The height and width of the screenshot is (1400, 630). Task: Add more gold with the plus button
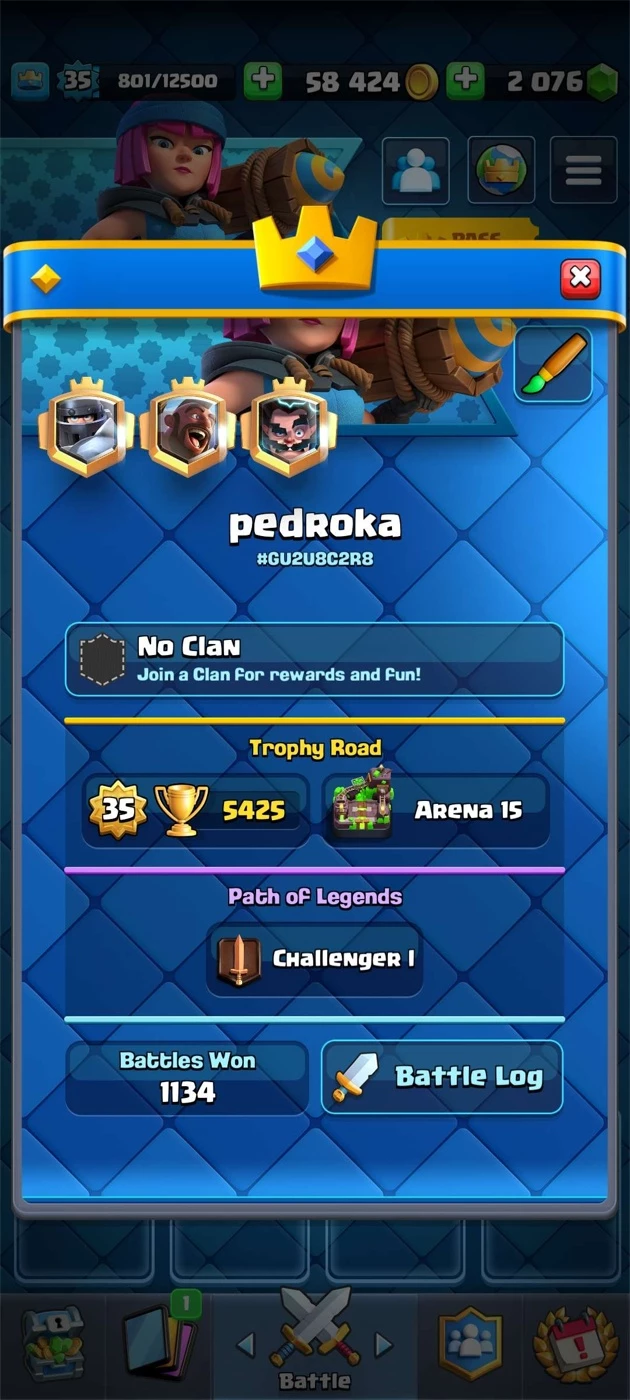[x=263, y=81]
